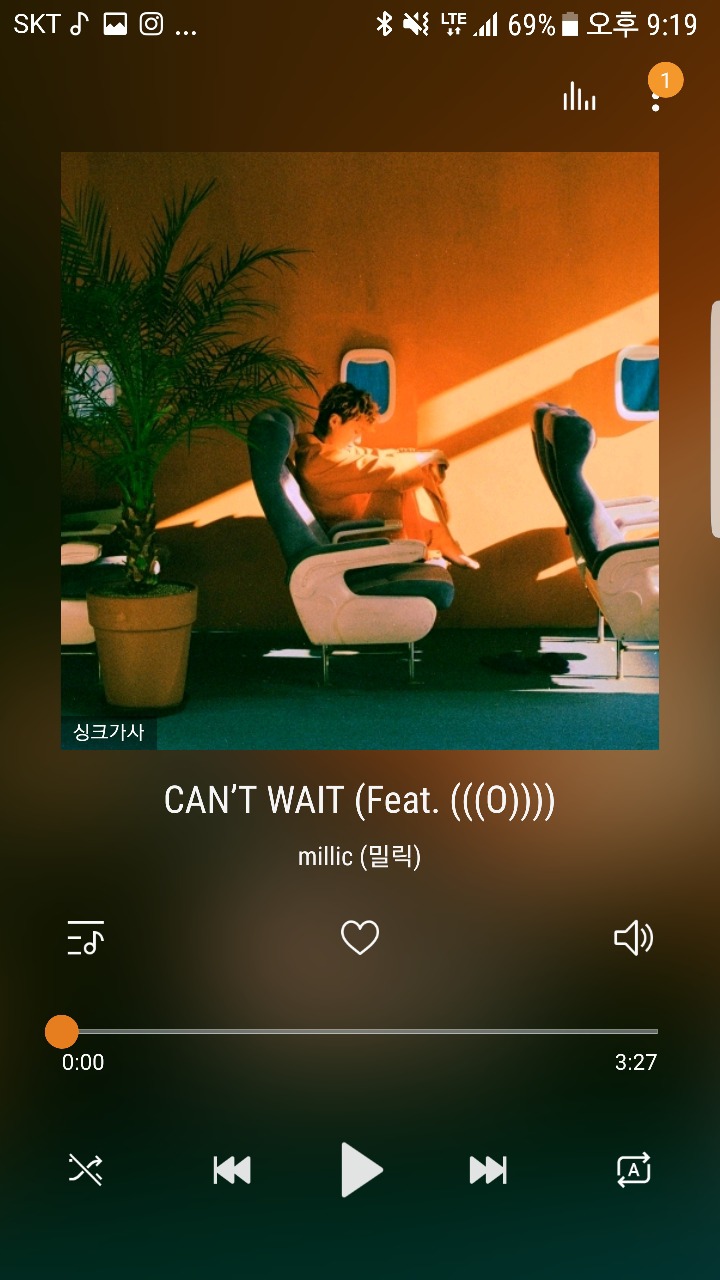Open the current playlist queue
This screenshot has width=720, height=1280.
pos(86,938)
